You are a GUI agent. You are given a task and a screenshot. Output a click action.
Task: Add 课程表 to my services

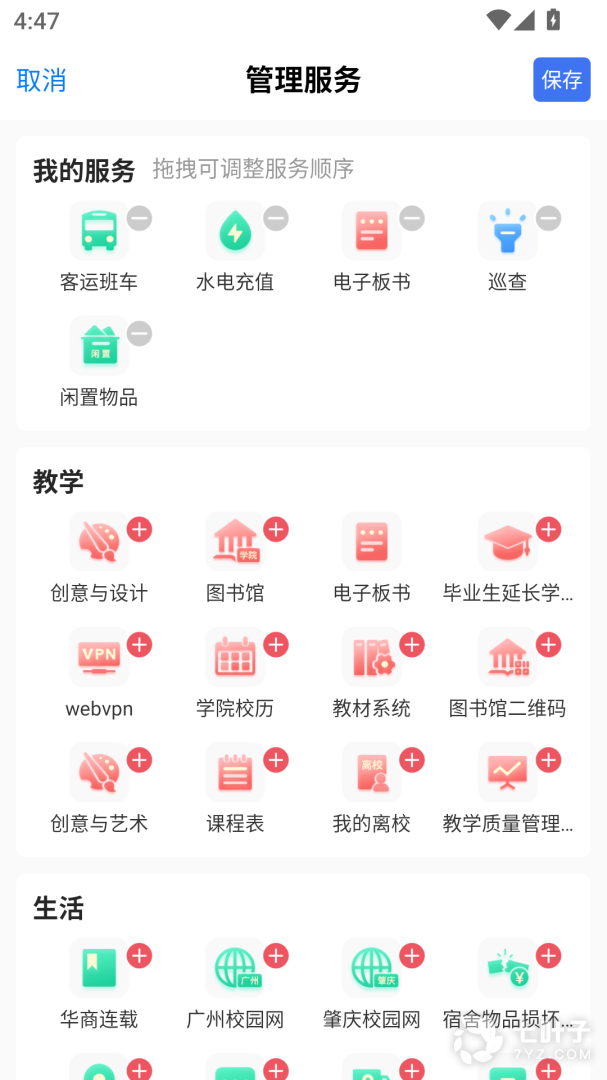pos(276,760)
